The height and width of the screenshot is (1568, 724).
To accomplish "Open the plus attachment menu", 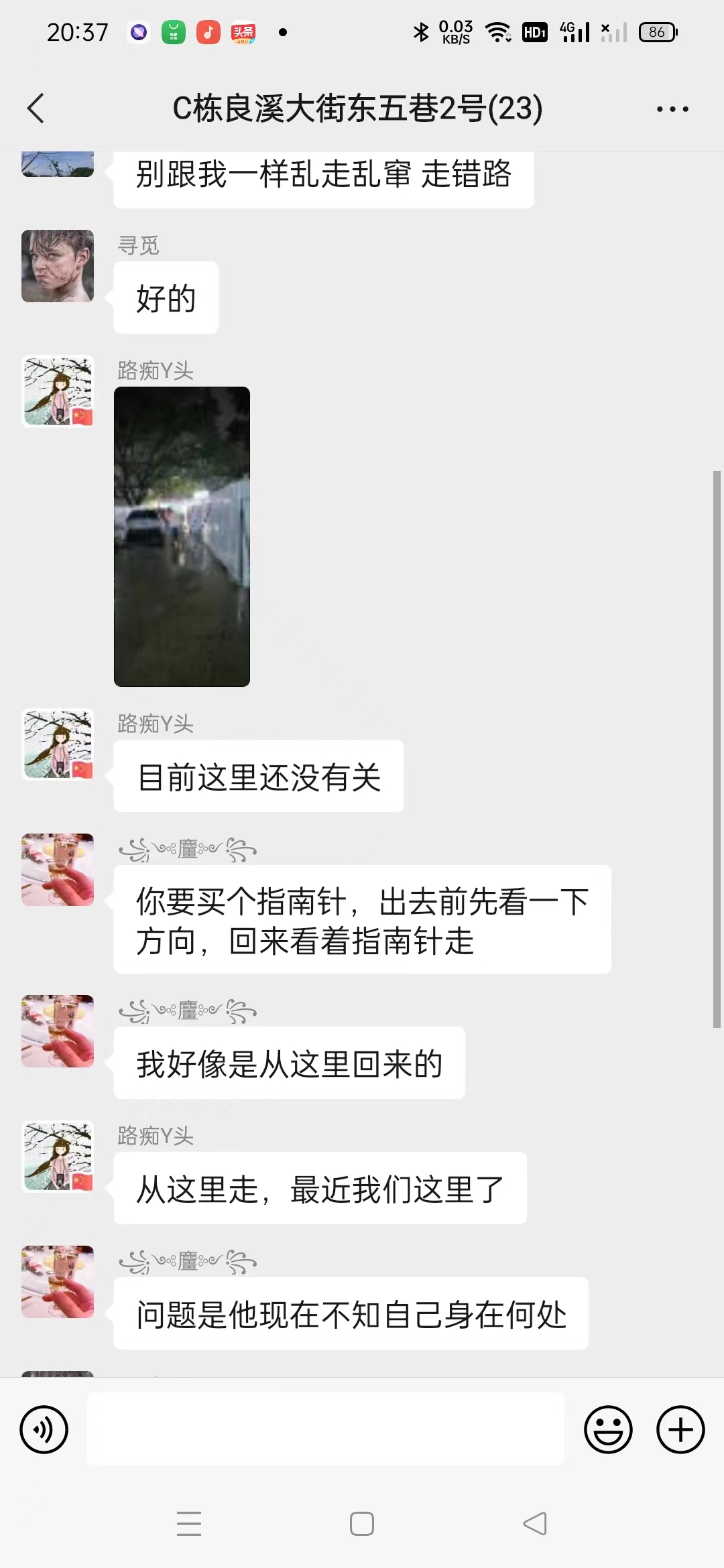I will (680, 1429).
